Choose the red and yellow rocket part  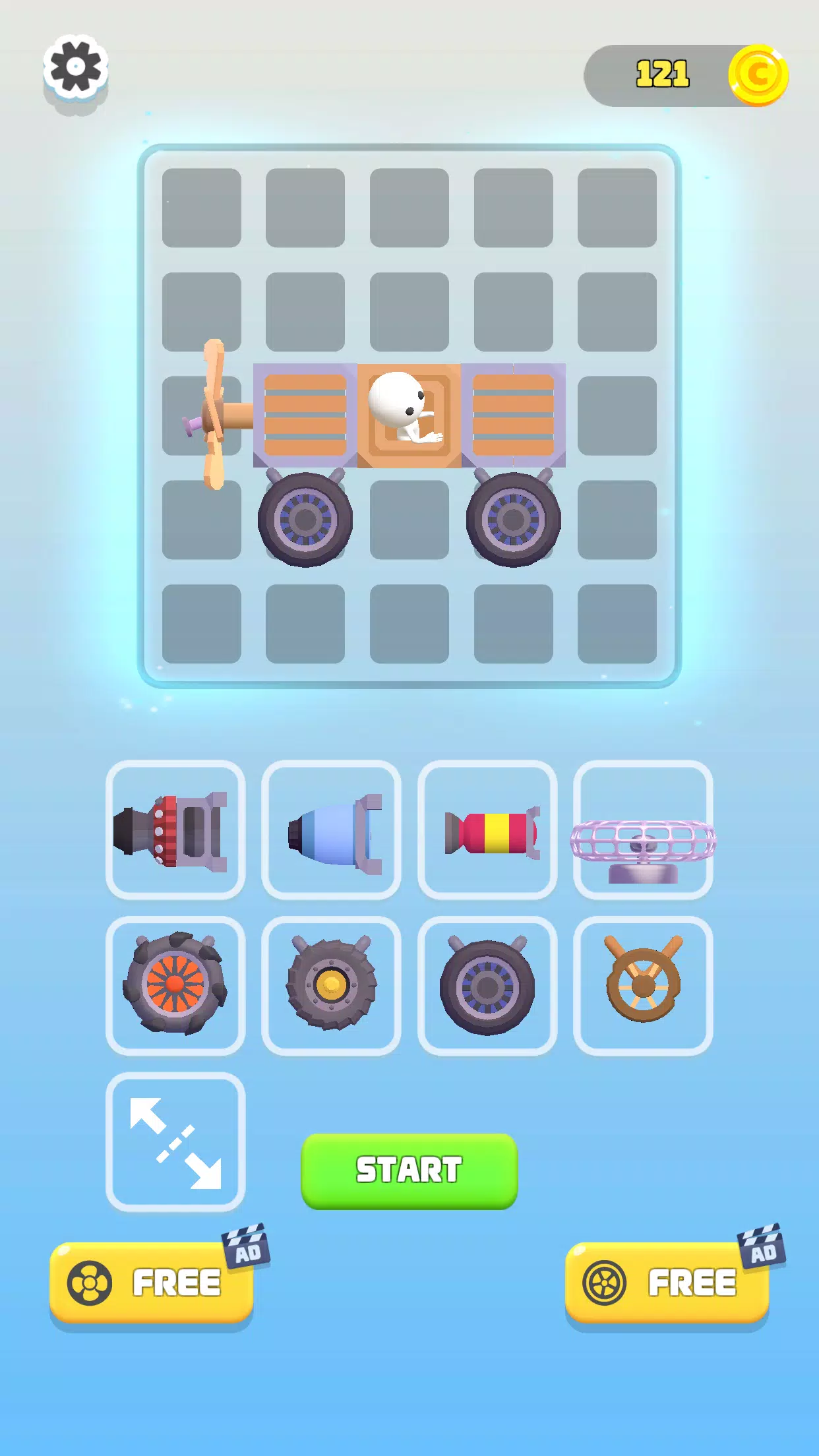point(487,830)
